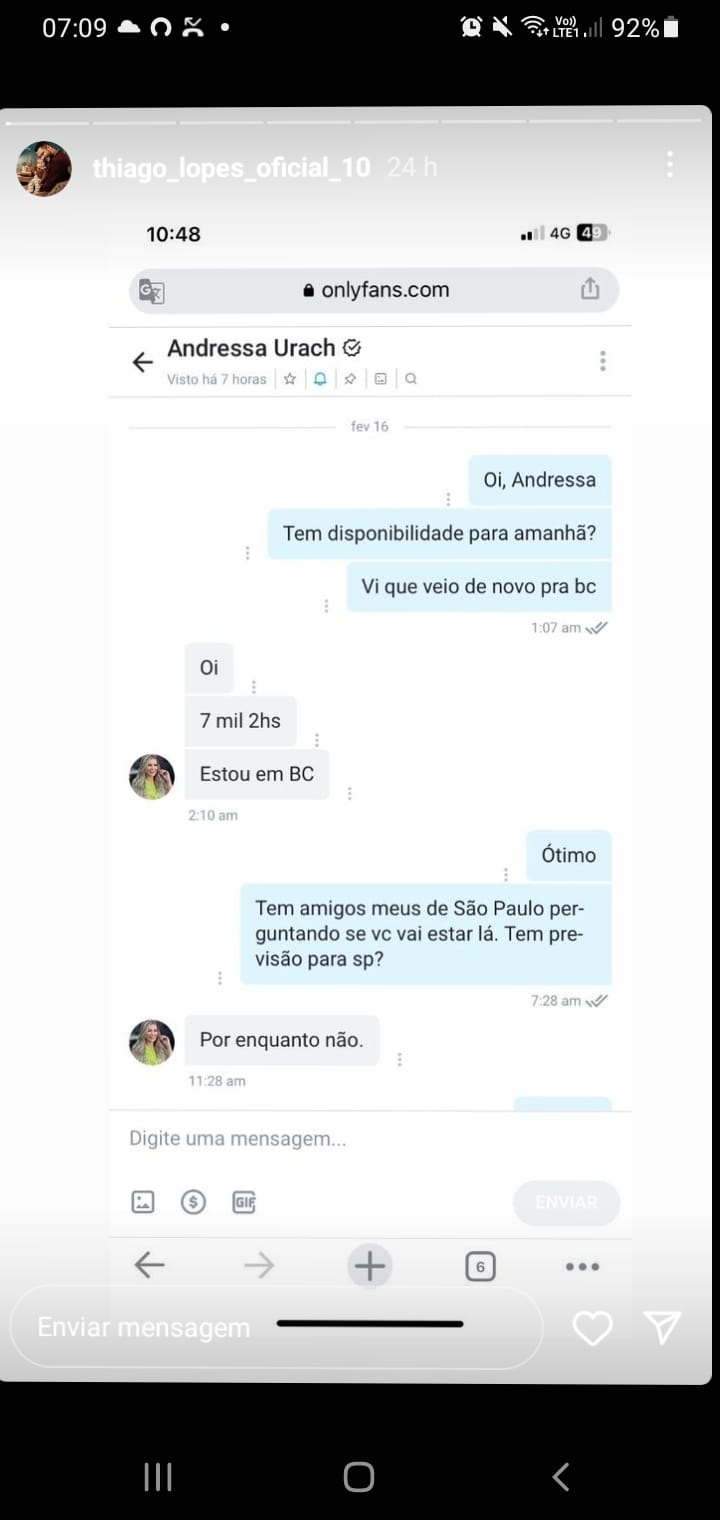
Task: Open the story options menu
Action: coord(669,165)
